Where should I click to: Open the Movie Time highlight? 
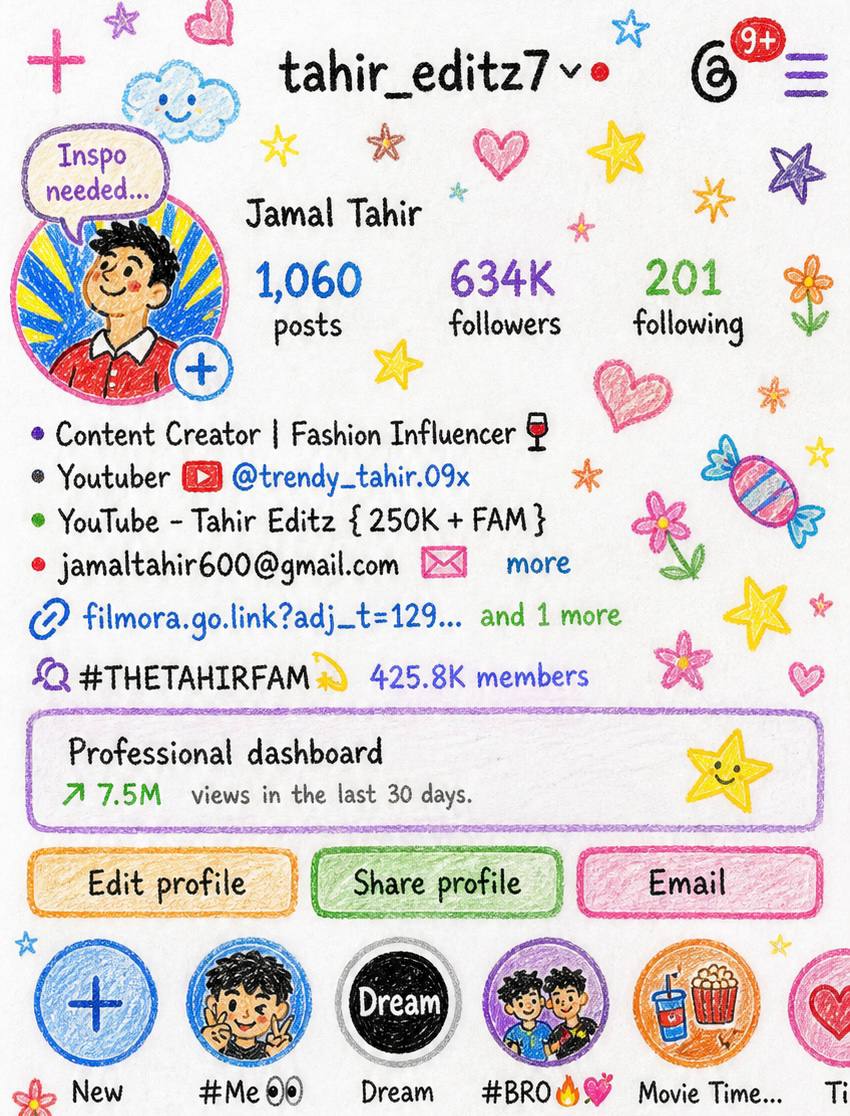point(695,1002)
